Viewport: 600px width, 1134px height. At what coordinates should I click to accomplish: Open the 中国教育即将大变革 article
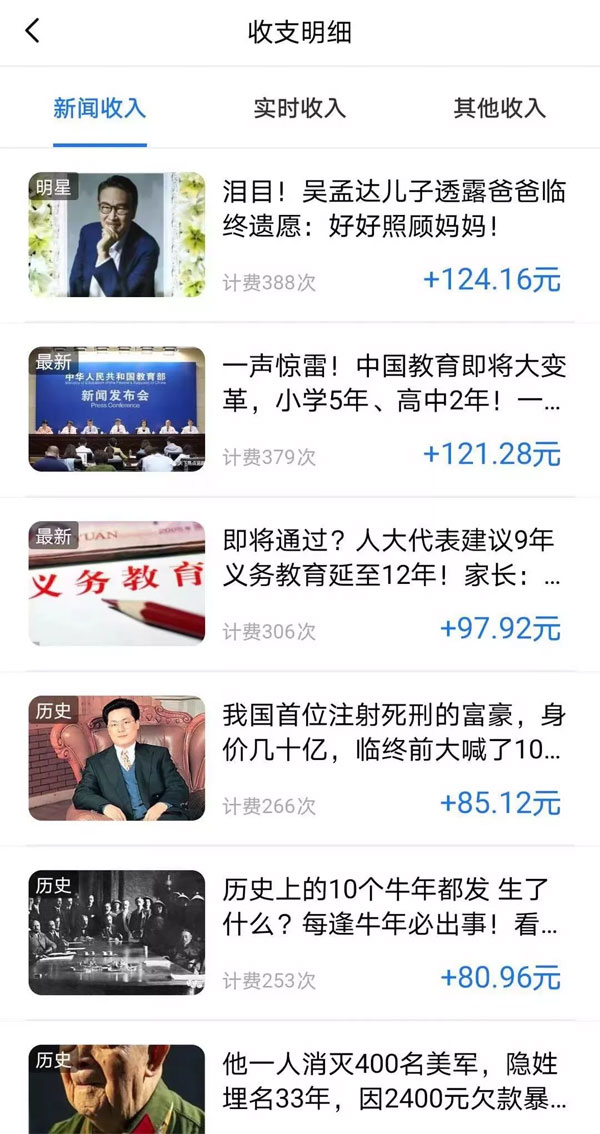coord(394,383)
